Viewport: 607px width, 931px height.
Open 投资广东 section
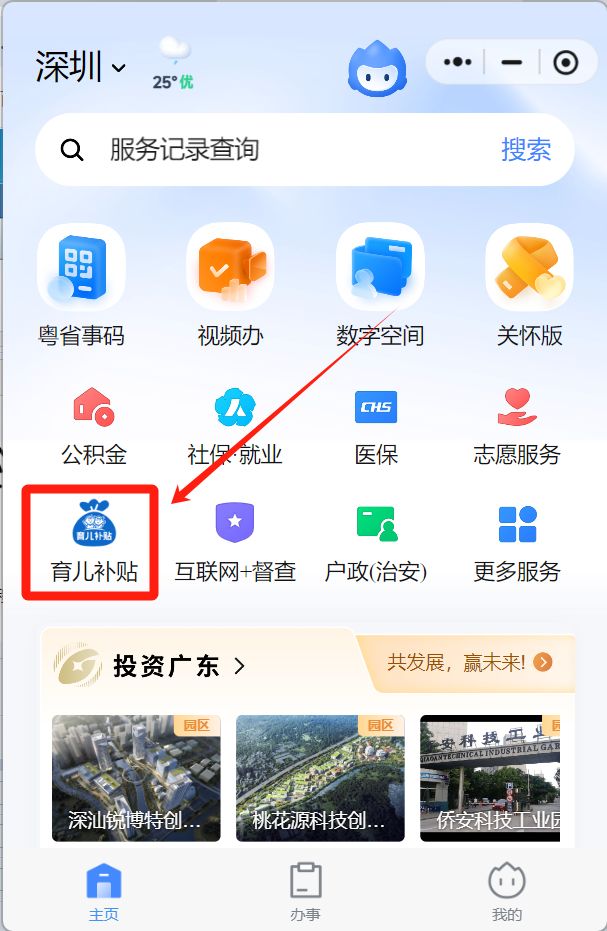click(178, 666)
